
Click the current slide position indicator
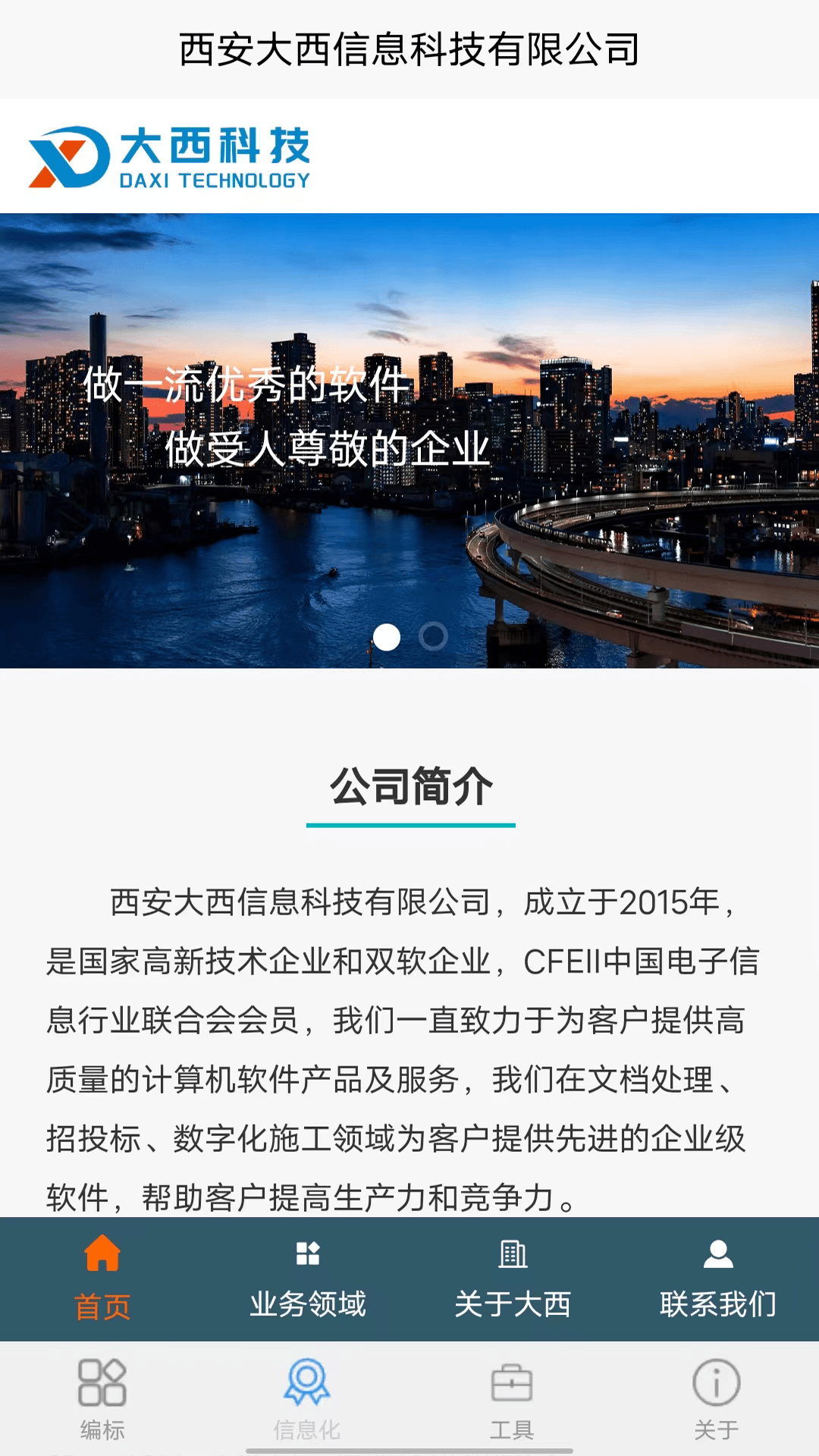coord(387,639)
